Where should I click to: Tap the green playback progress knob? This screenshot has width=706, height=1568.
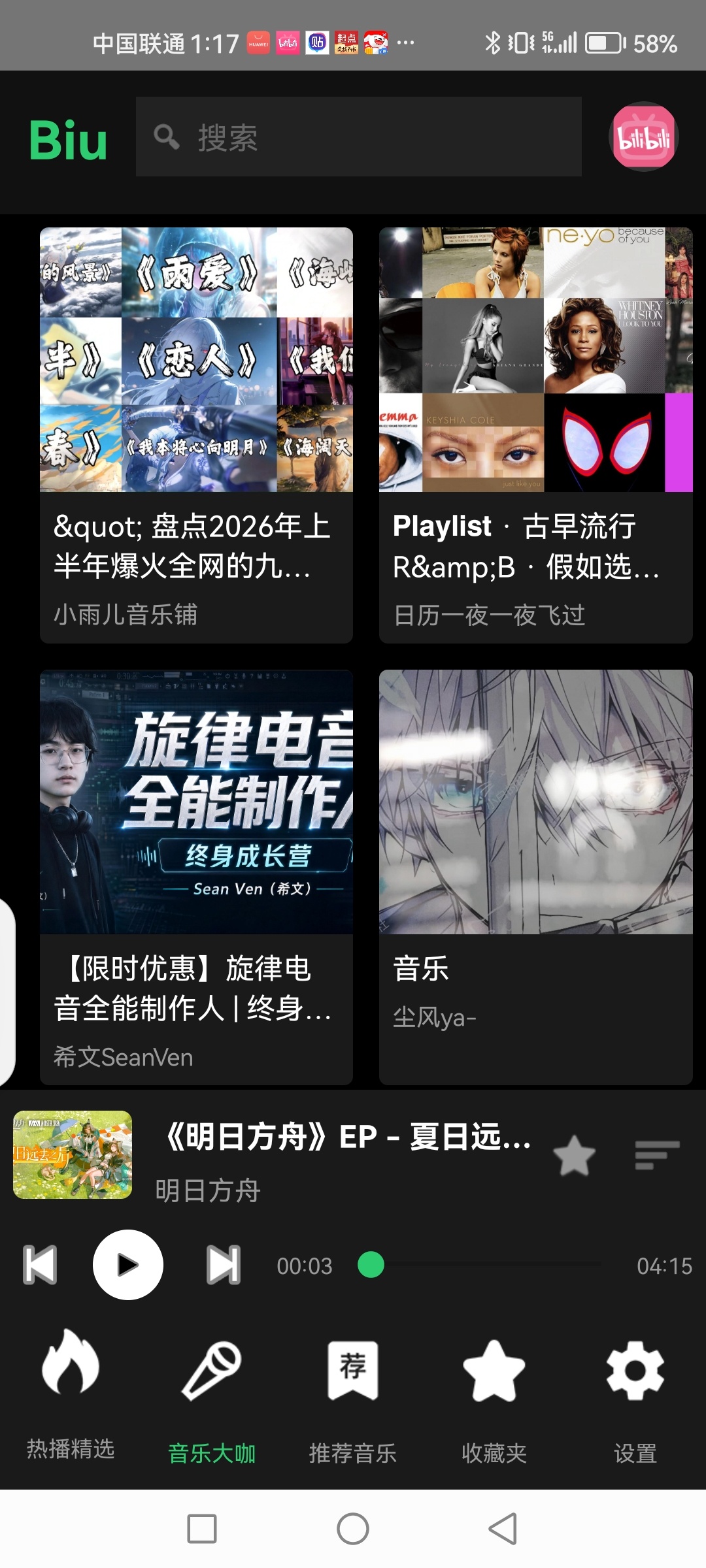click(371, 1265)
